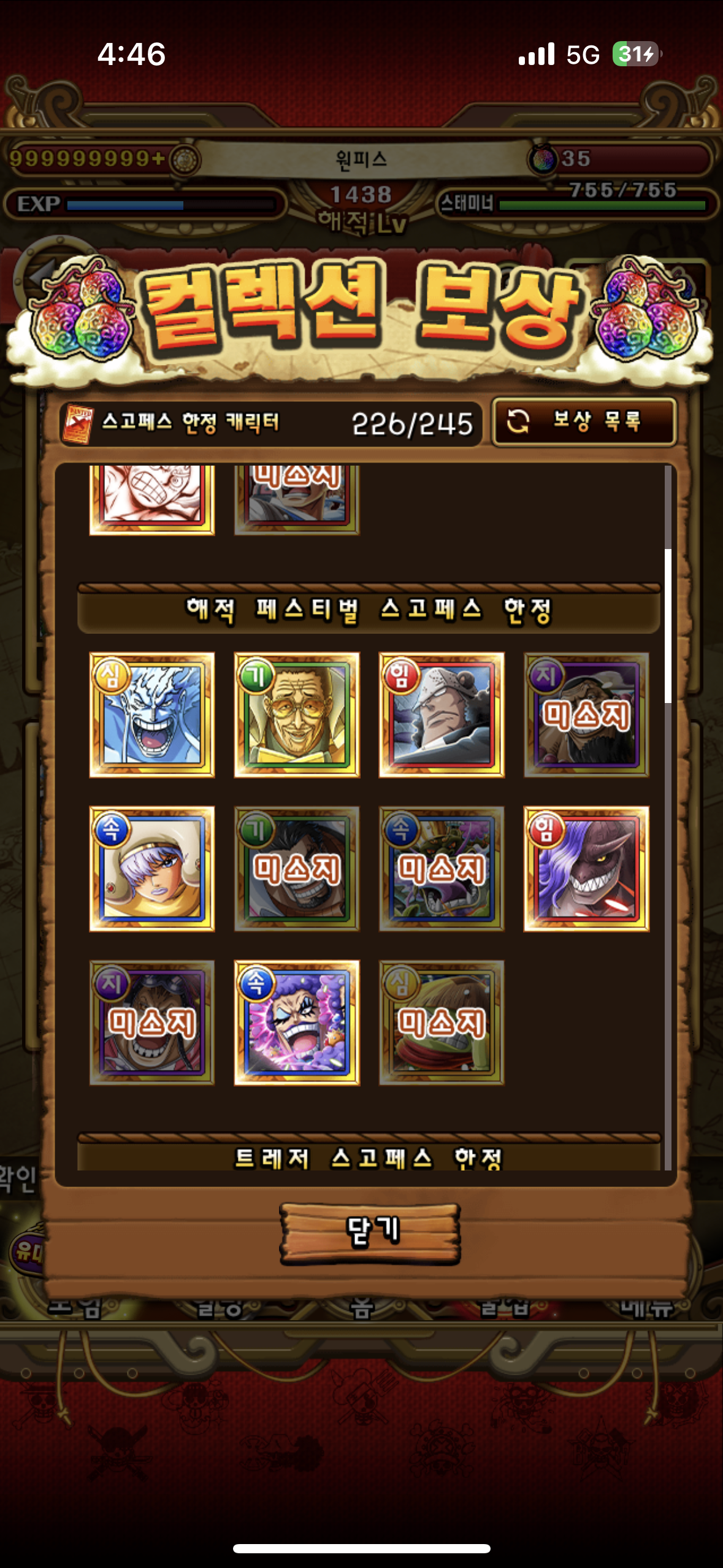Image resolution: width=723 pixels, height=1568 pixels.
Task: Select the missing green 기 character tile
Action: (x=297, y=869)
